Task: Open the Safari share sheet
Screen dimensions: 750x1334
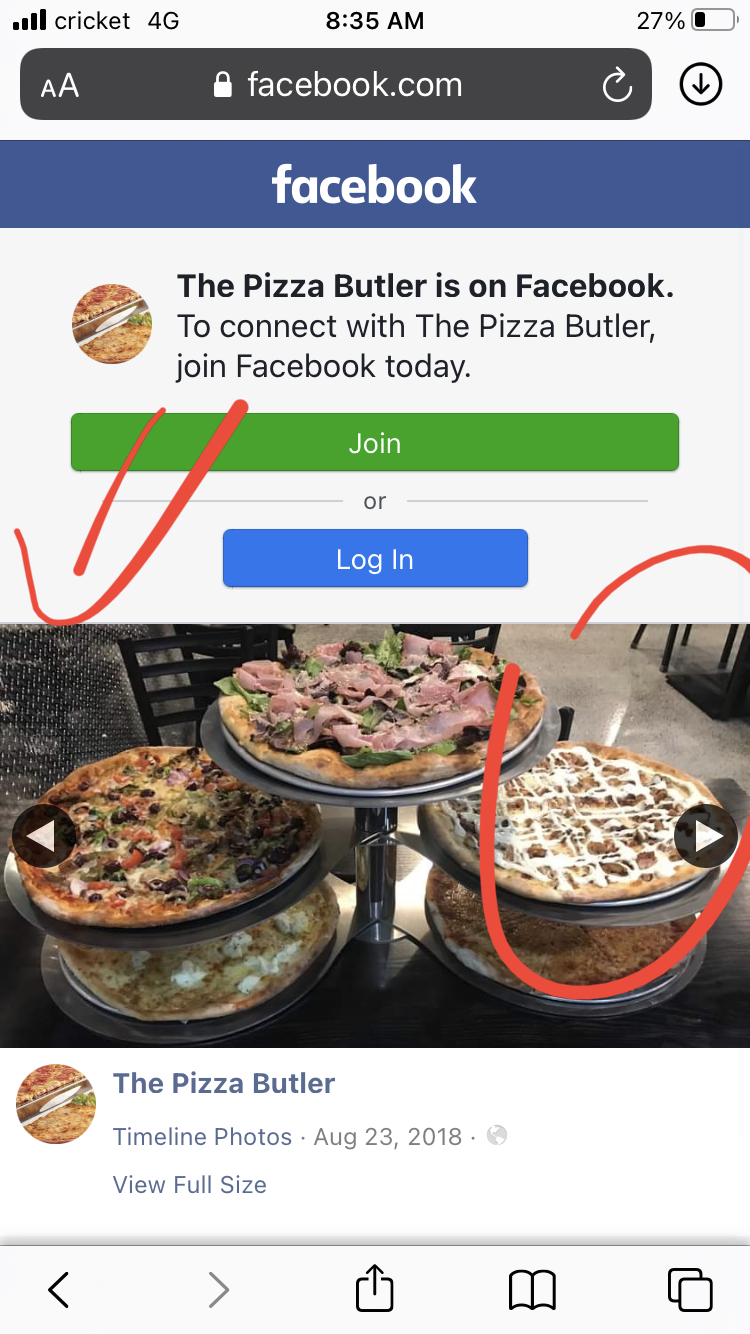Action: [x=375, y=1287]
